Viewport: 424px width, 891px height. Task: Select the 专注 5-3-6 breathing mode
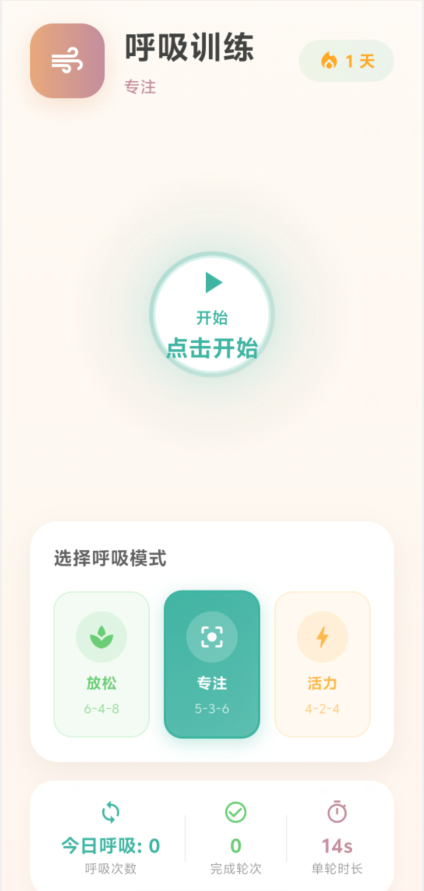(212, 664)
